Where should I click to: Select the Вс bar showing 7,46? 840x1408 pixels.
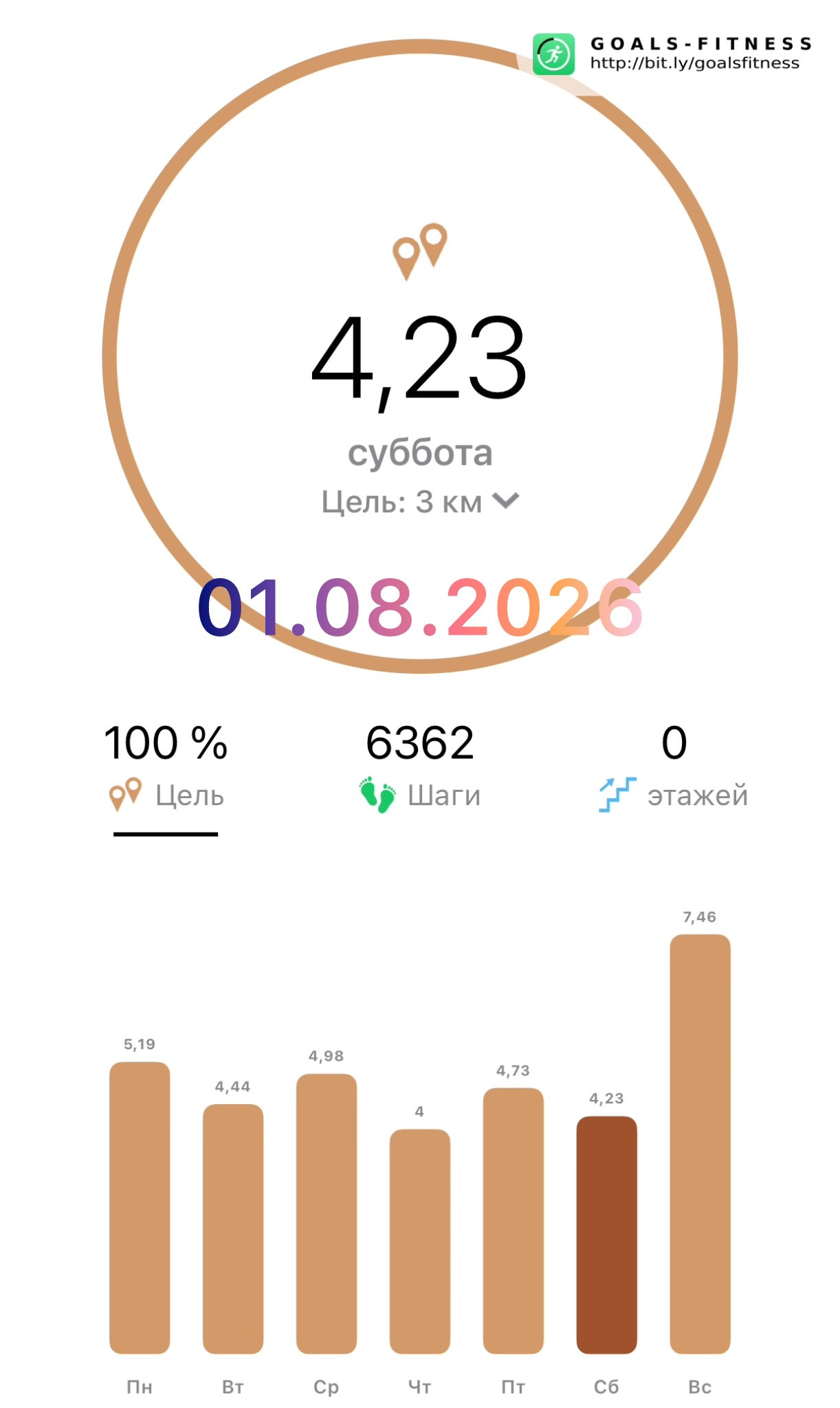coord(700,1143)
